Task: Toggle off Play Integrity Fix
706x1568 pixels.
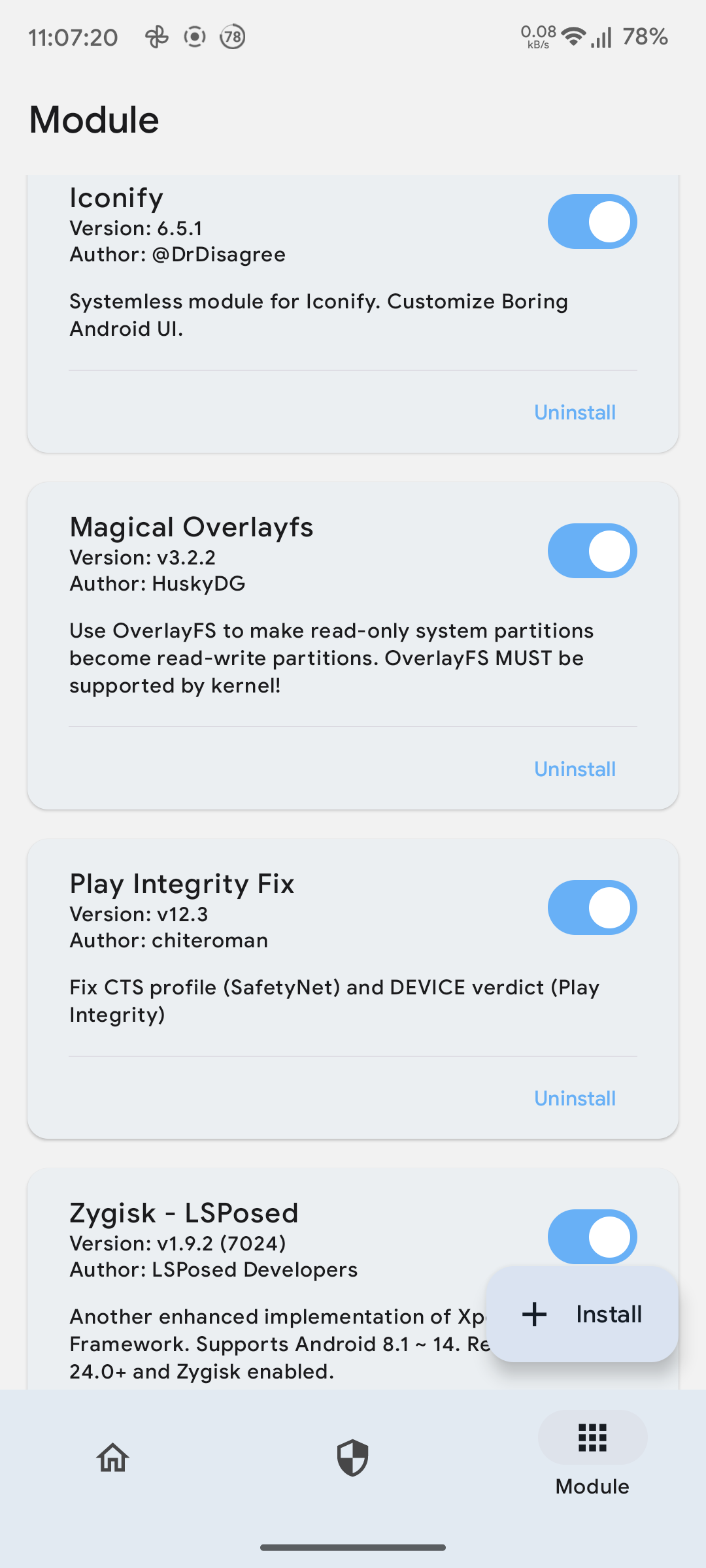Action: (592, 907)
